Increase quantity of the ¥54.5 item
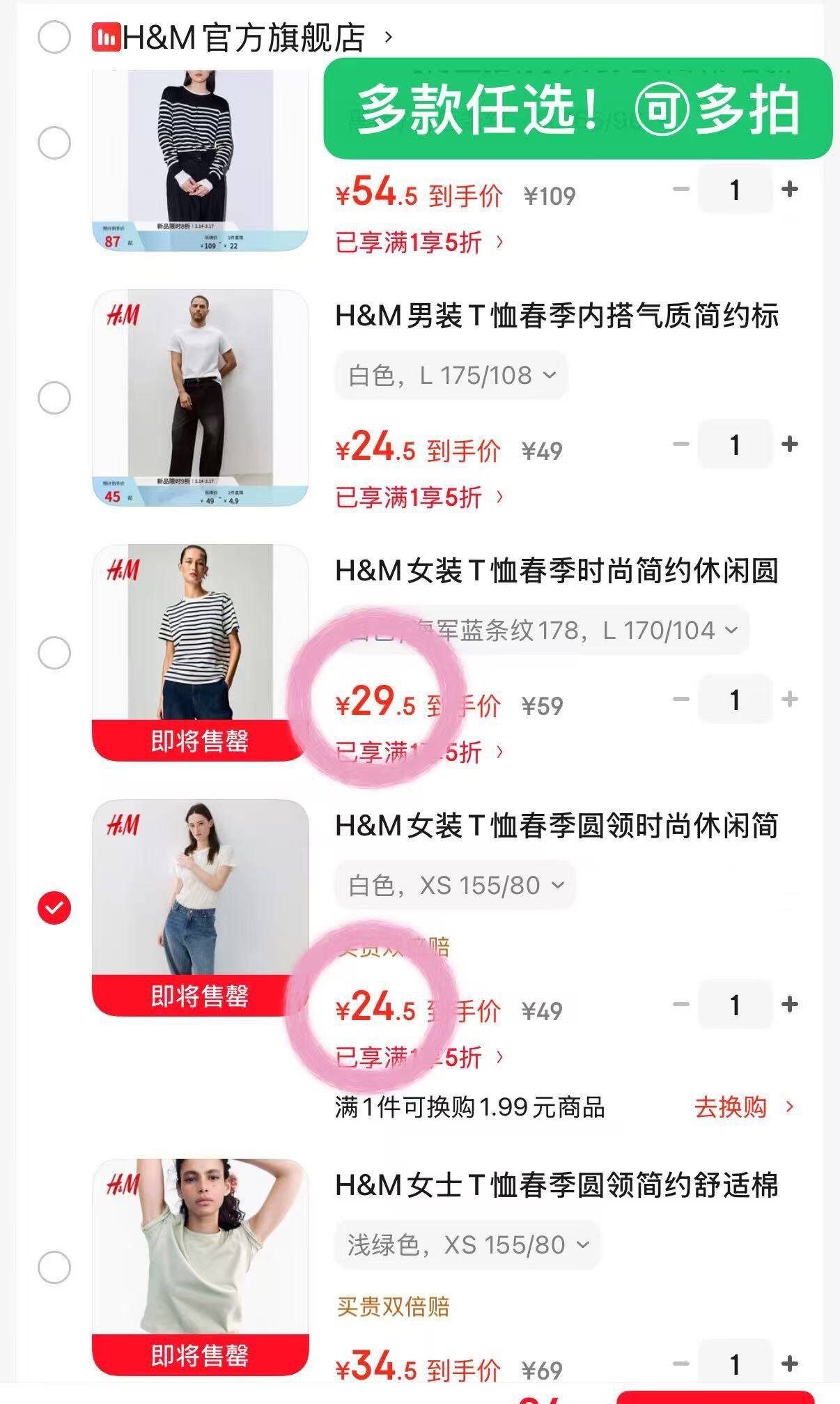This screenshot has width=840, height=1404. [789, 190]
